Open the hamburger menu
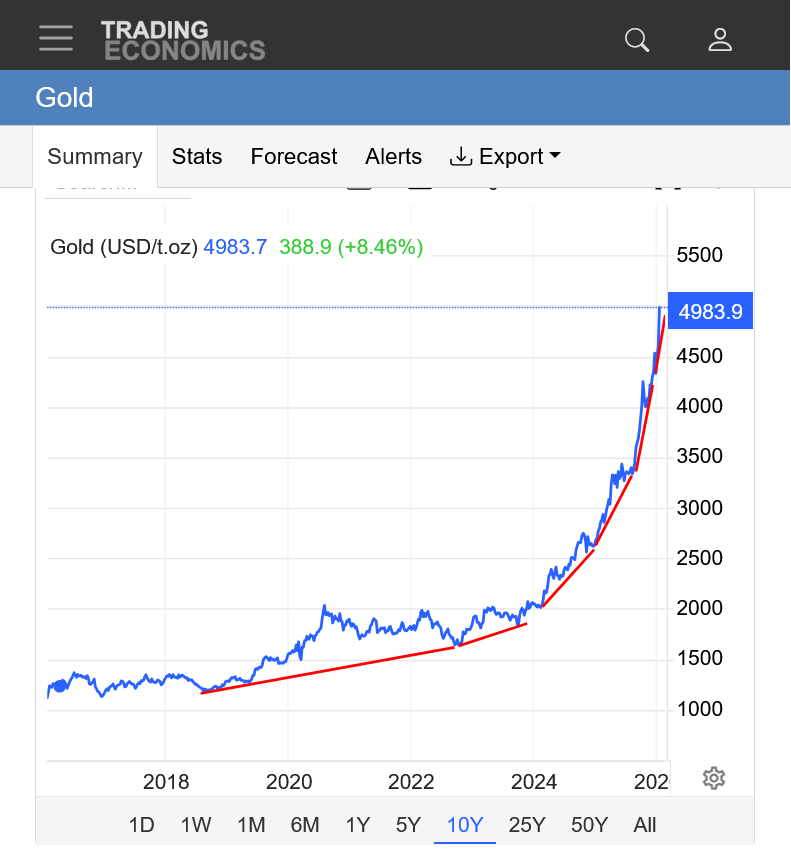Image resolution: width=791 pixels, height=863 pixels. tap(56, 38)
